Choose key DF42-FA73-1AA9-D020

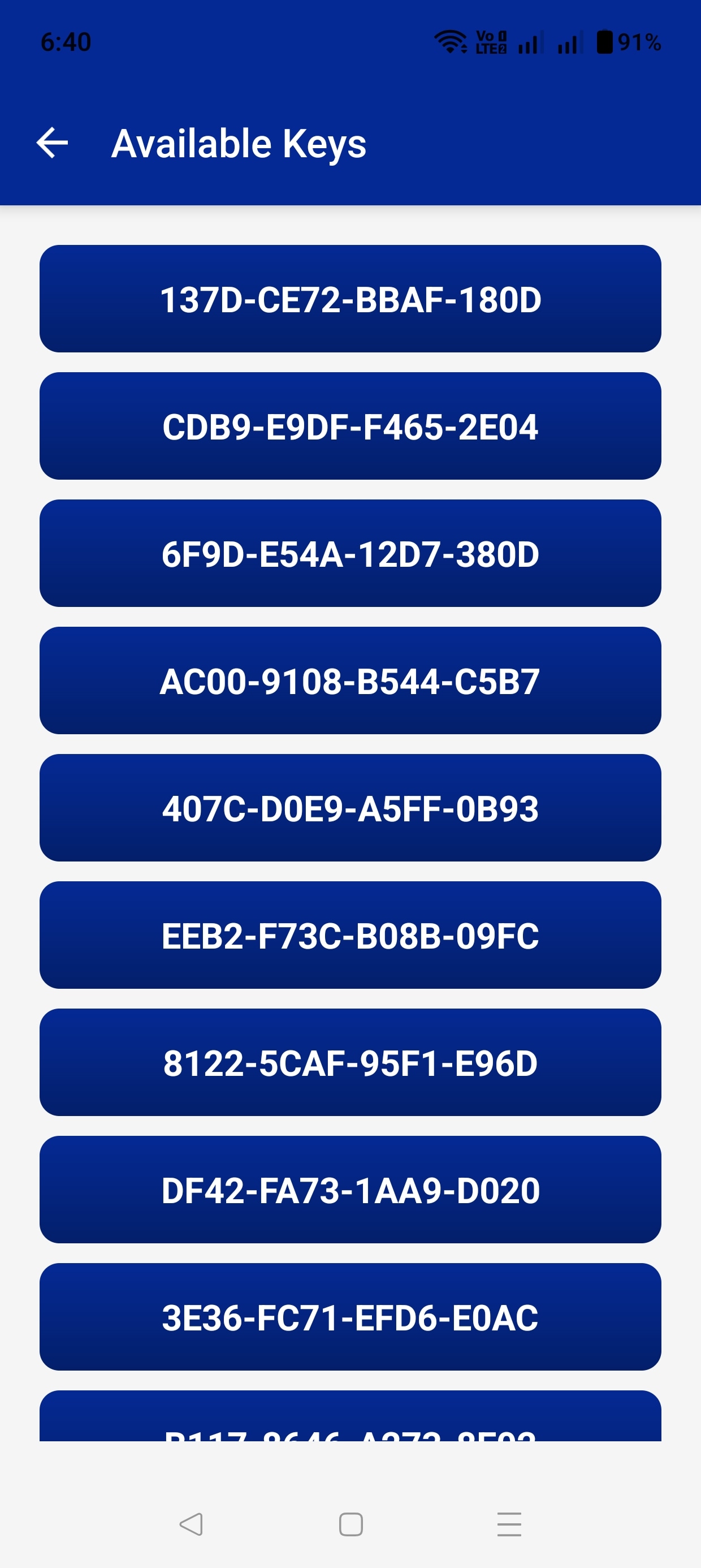[350, 1191]
